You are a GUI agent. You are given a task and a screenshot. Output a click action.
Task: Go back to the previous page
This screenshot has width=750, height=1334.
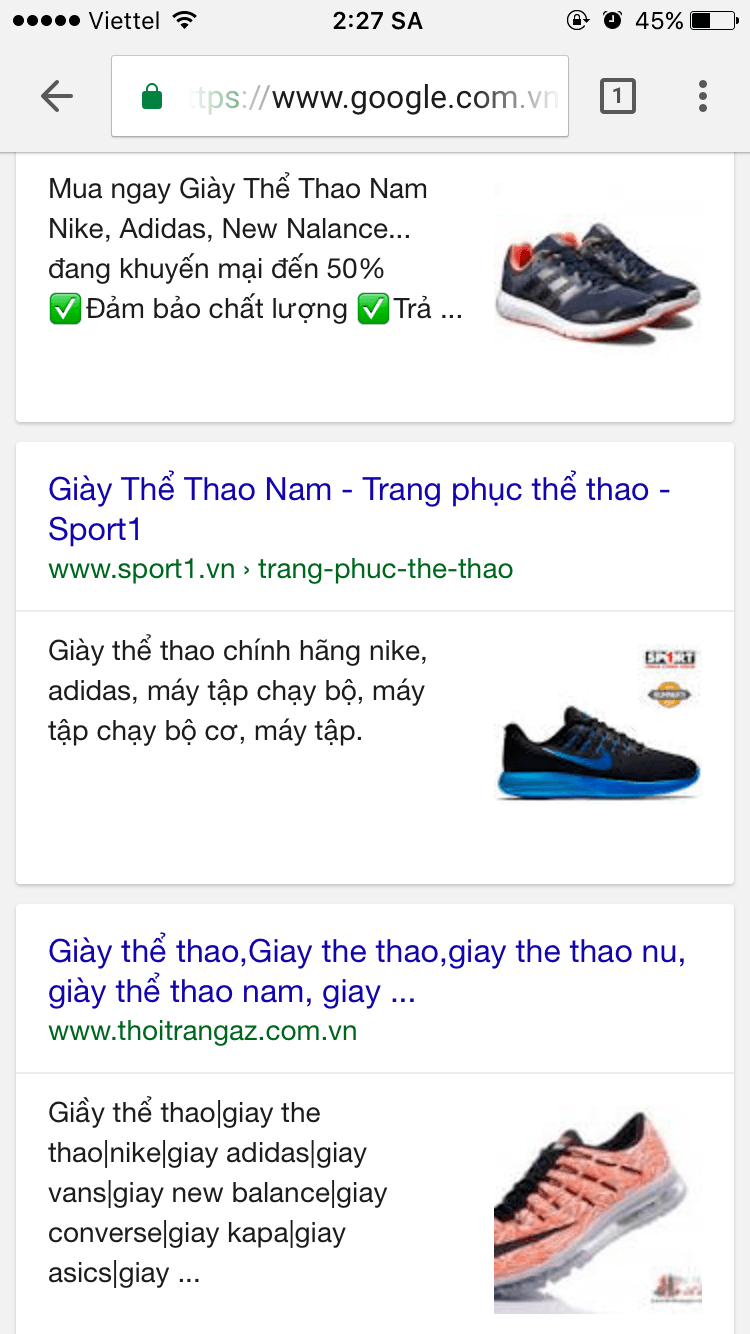coord(57,96)
